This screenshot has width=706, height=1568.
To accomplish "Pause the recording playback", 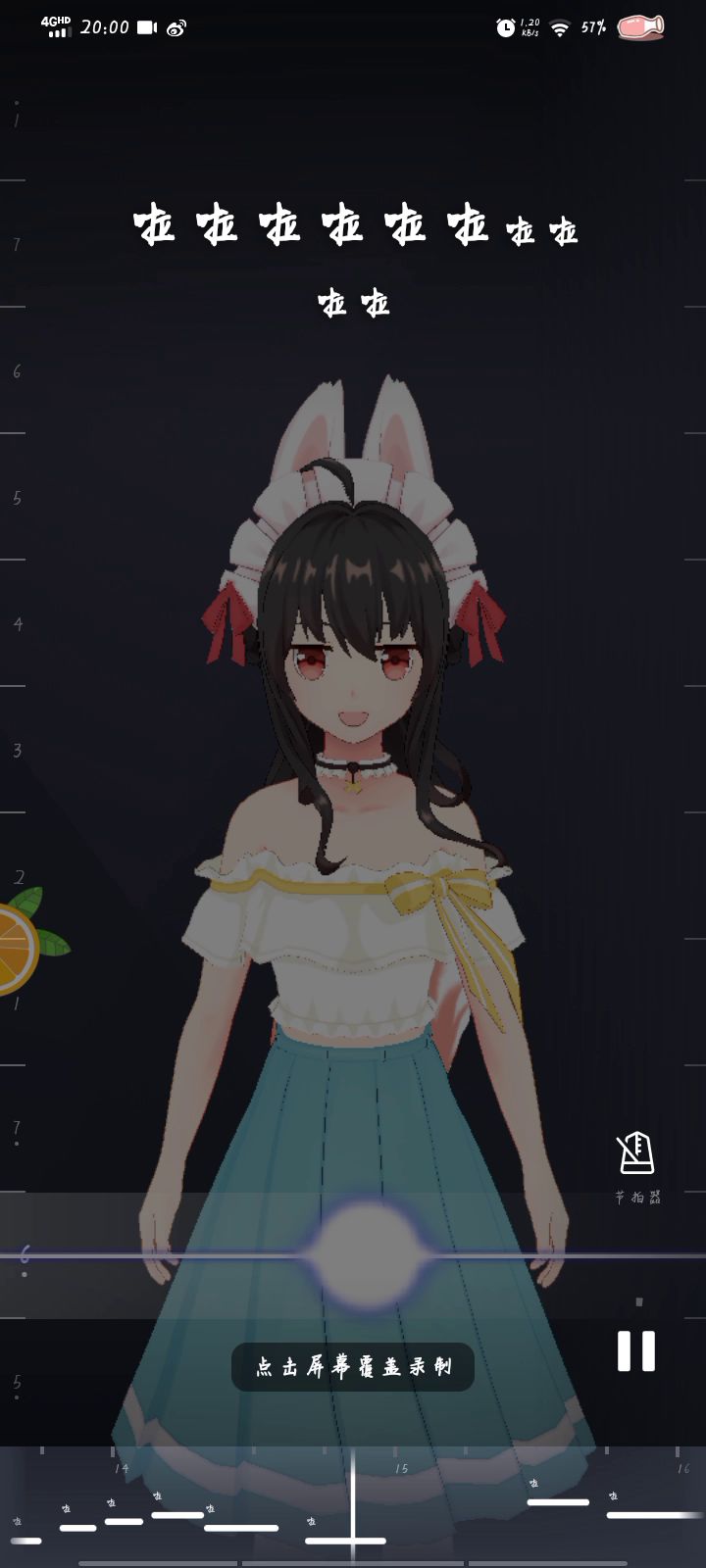I will coord(635,1351).
